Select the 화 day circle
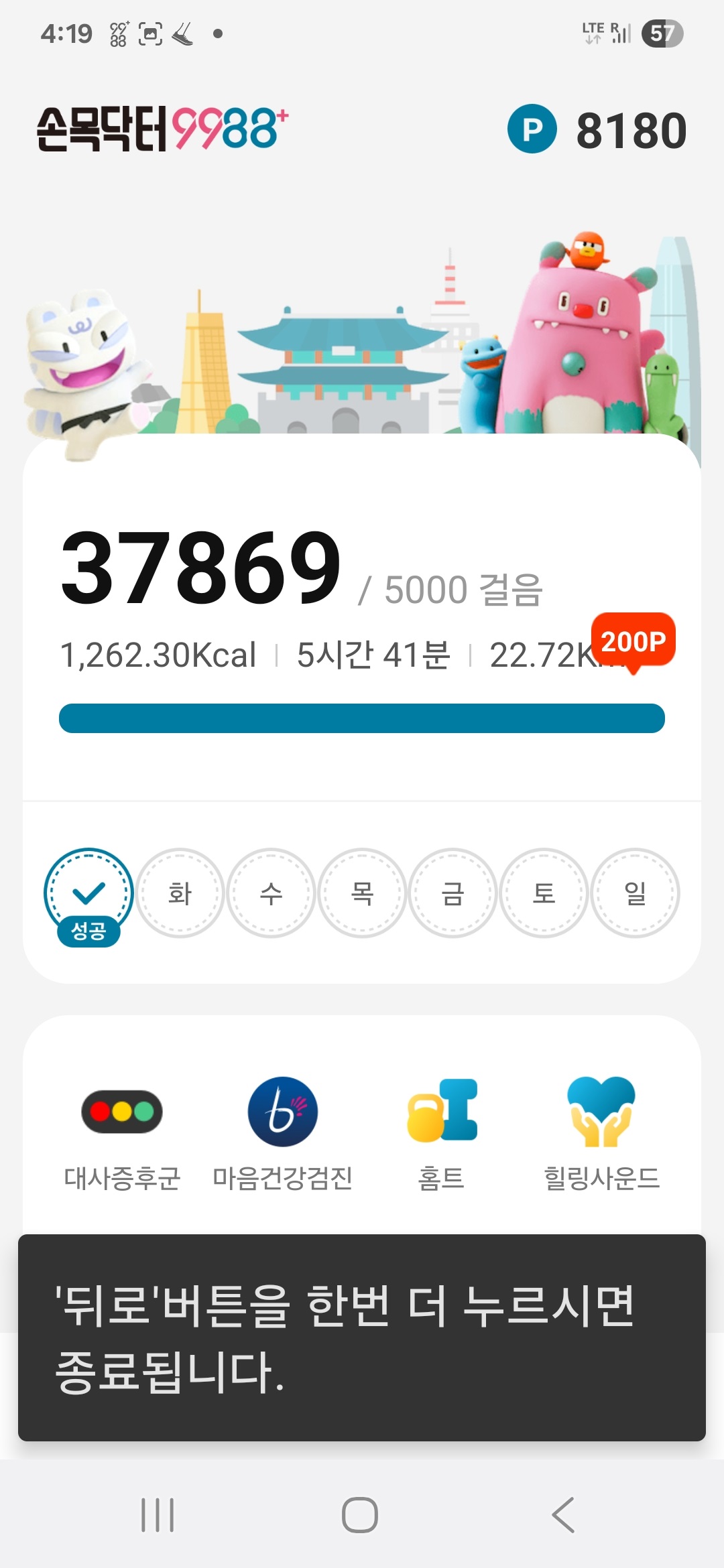Viewport: 724px width, 1568px height. (x=180, y=893)
